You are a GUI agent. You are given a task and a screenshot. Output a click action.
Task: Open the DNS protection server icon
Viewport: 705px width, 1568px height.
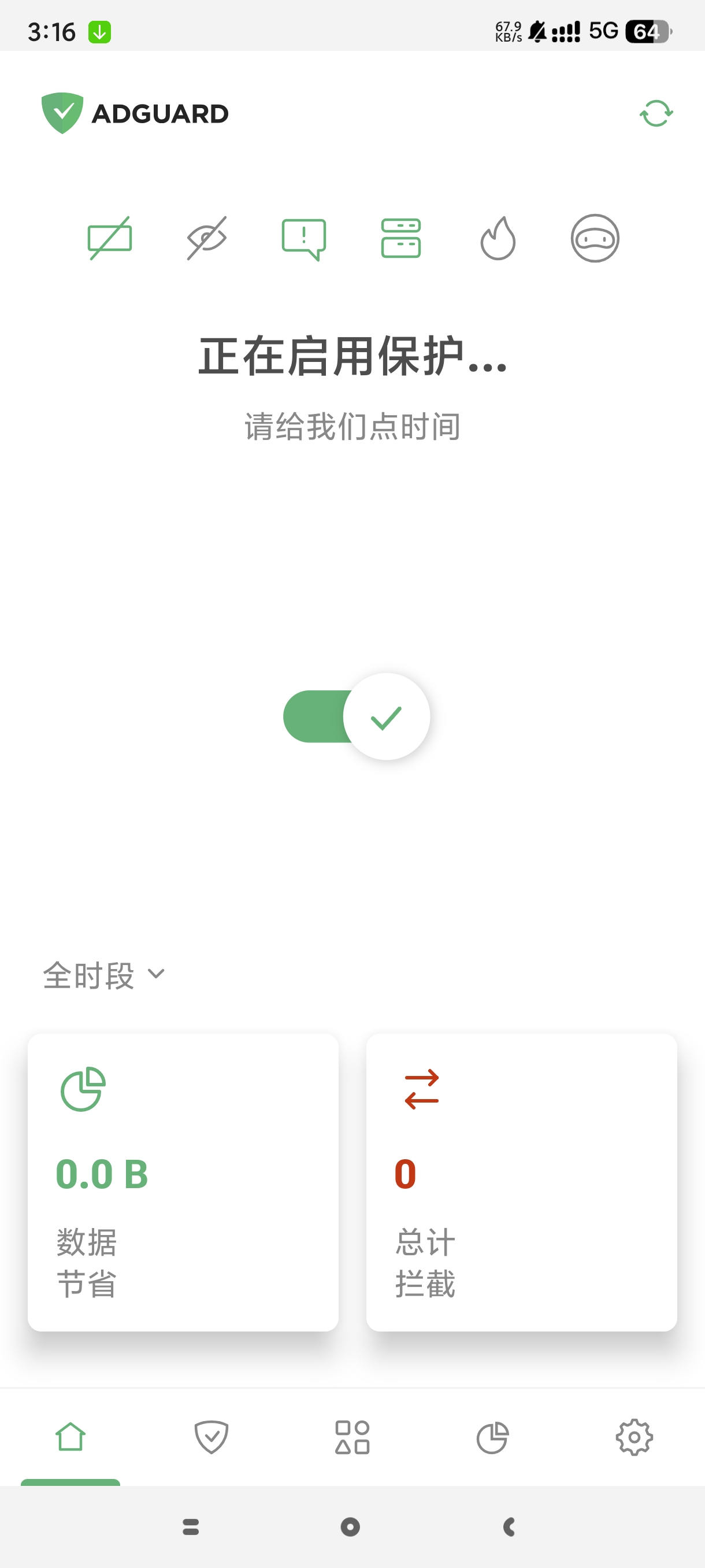click(400, 238)
